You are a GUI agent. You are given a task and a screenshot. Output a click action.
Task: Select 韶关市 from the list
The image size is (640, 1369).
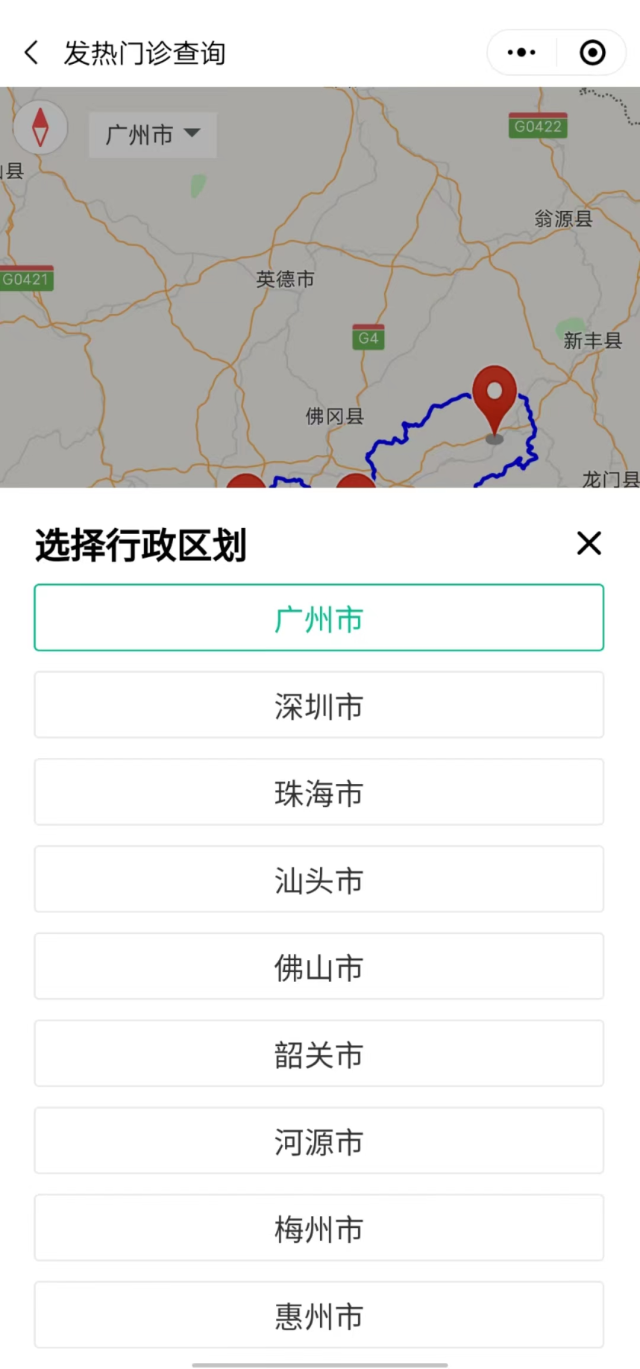[319, 1053]
